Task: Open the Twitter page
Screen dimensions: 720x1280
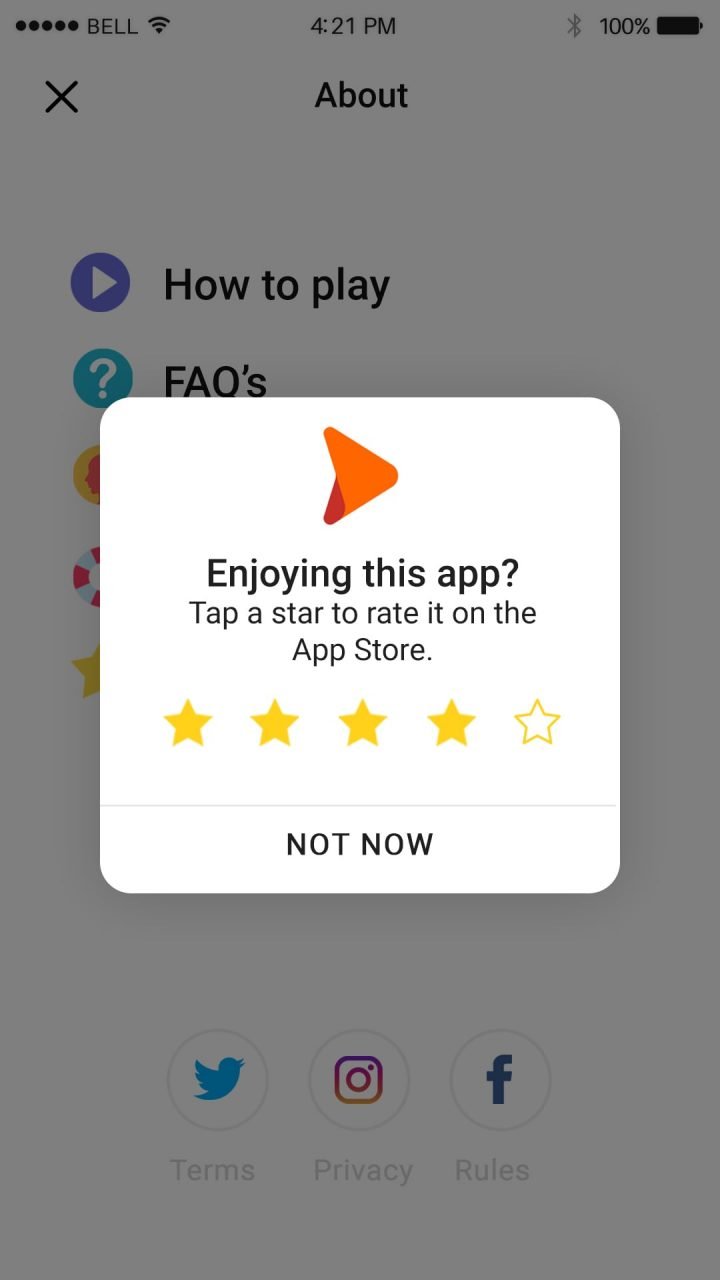Action: 218,1080
